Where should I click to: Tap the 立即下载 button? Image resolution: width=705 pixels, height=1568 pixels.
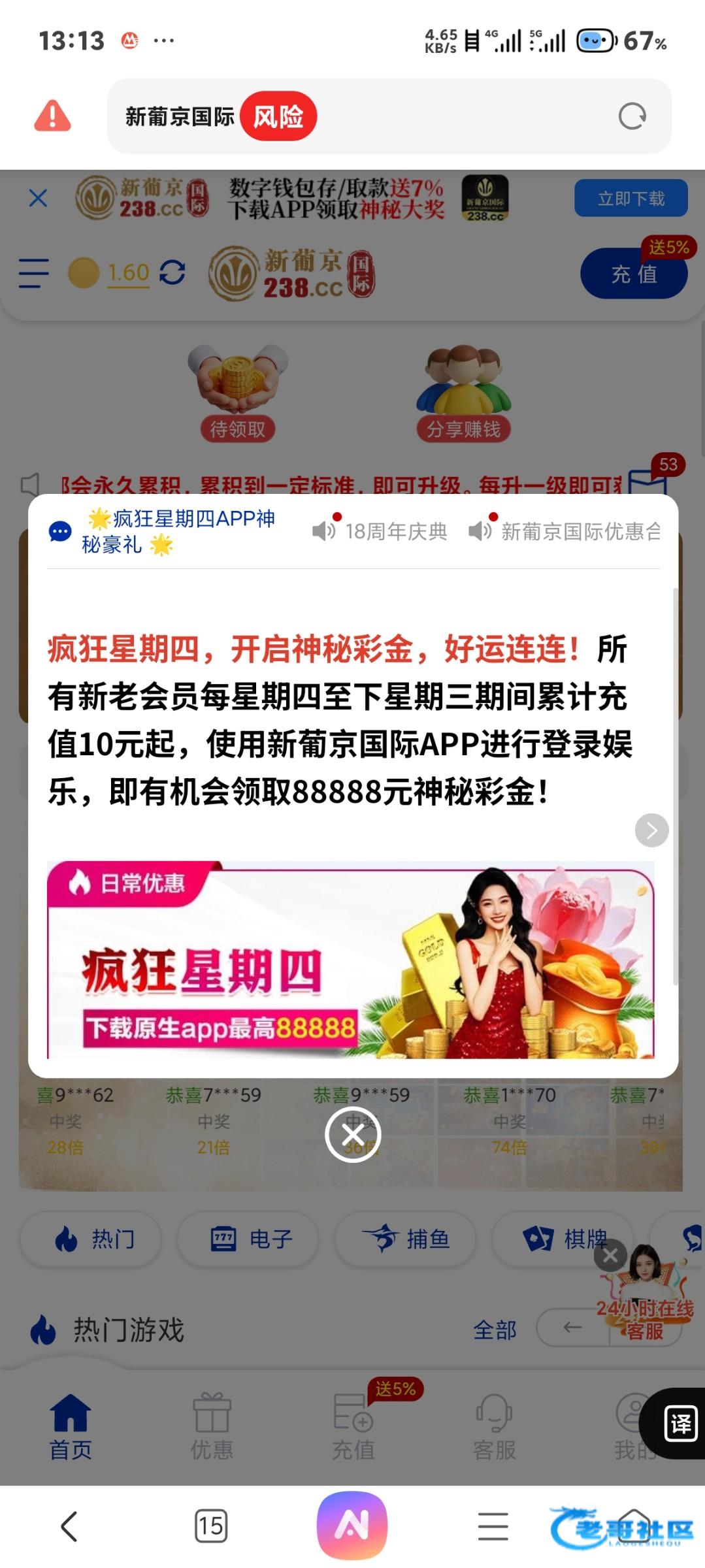pyautogui.click(x=631, y=198)
